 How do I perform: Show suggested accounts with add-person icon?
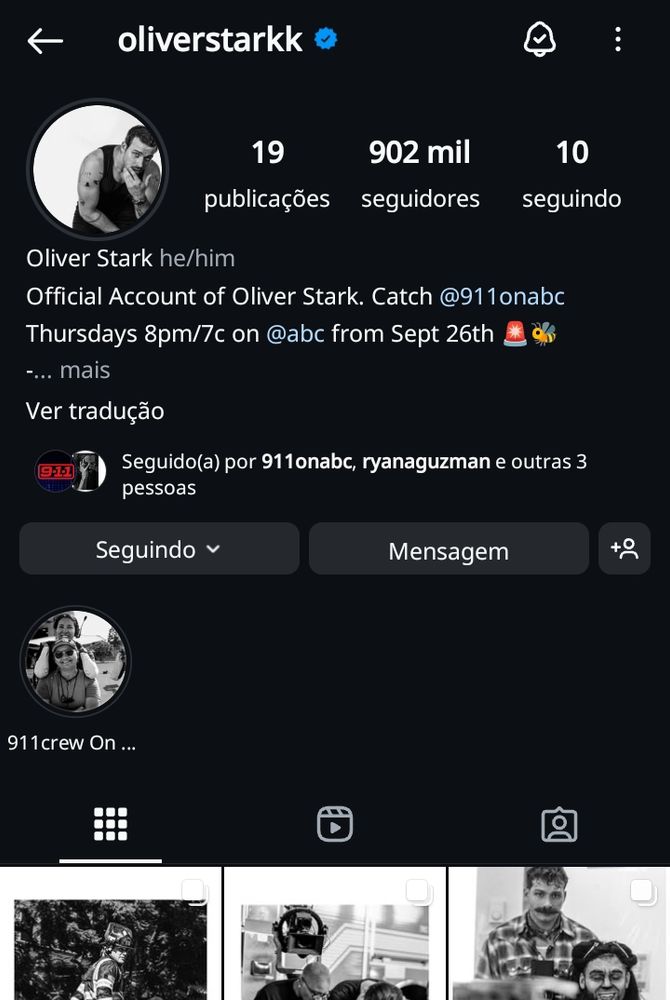click(x=624, y=549)
